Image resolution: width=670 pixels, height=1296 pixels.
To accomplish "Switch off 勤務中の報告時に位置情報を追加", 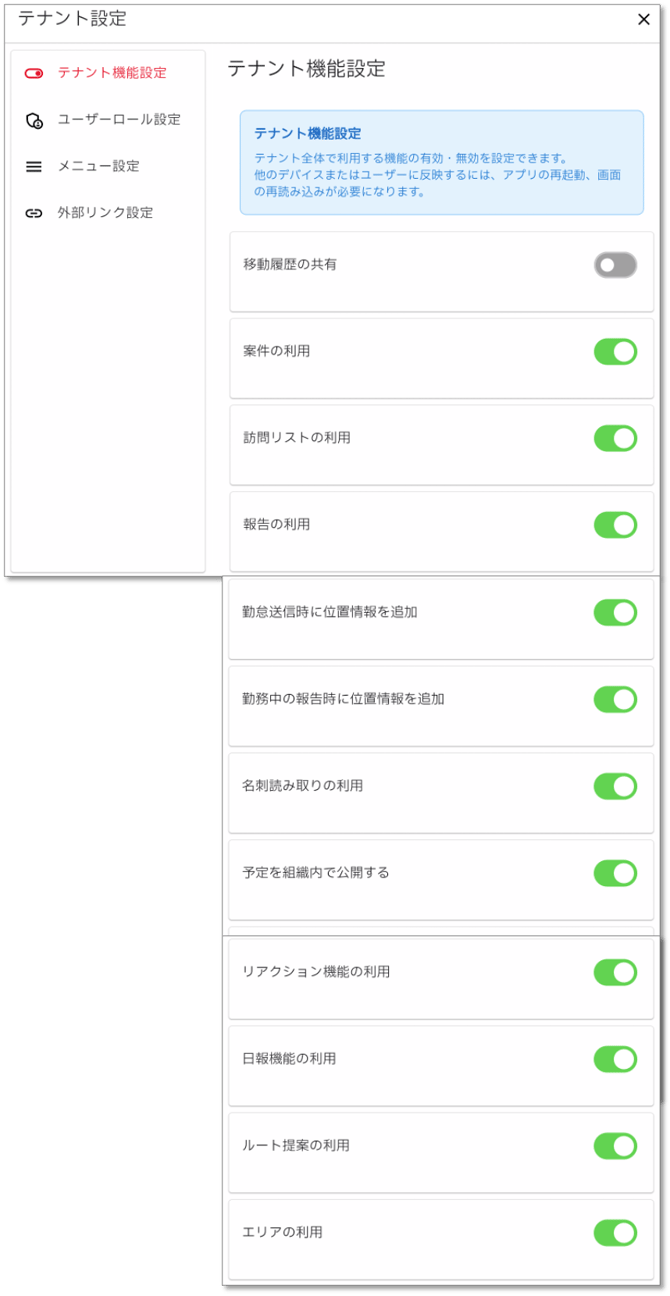I will (615, 699).
